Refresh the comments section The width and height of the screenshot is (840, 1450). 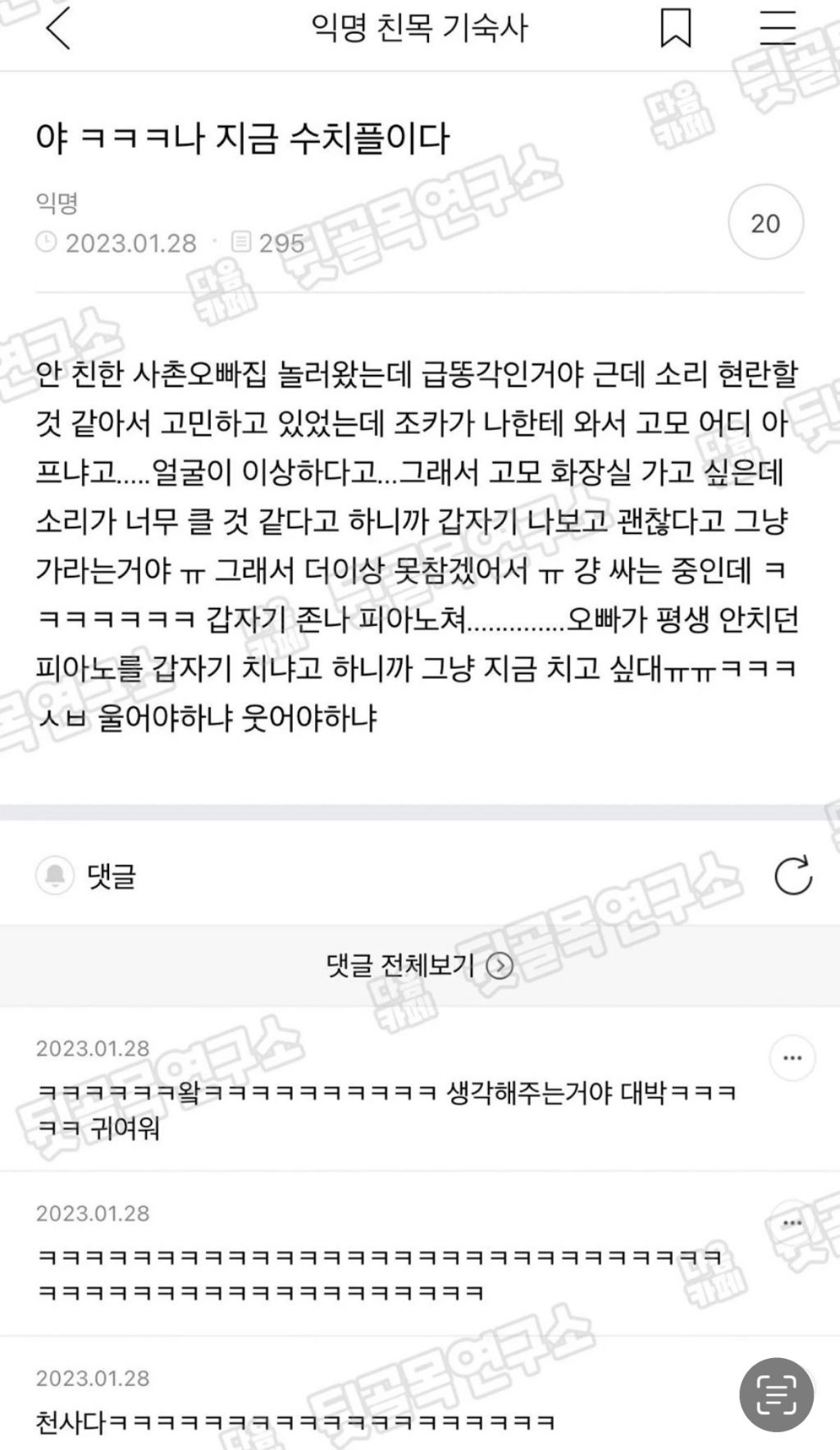[792, 876]
